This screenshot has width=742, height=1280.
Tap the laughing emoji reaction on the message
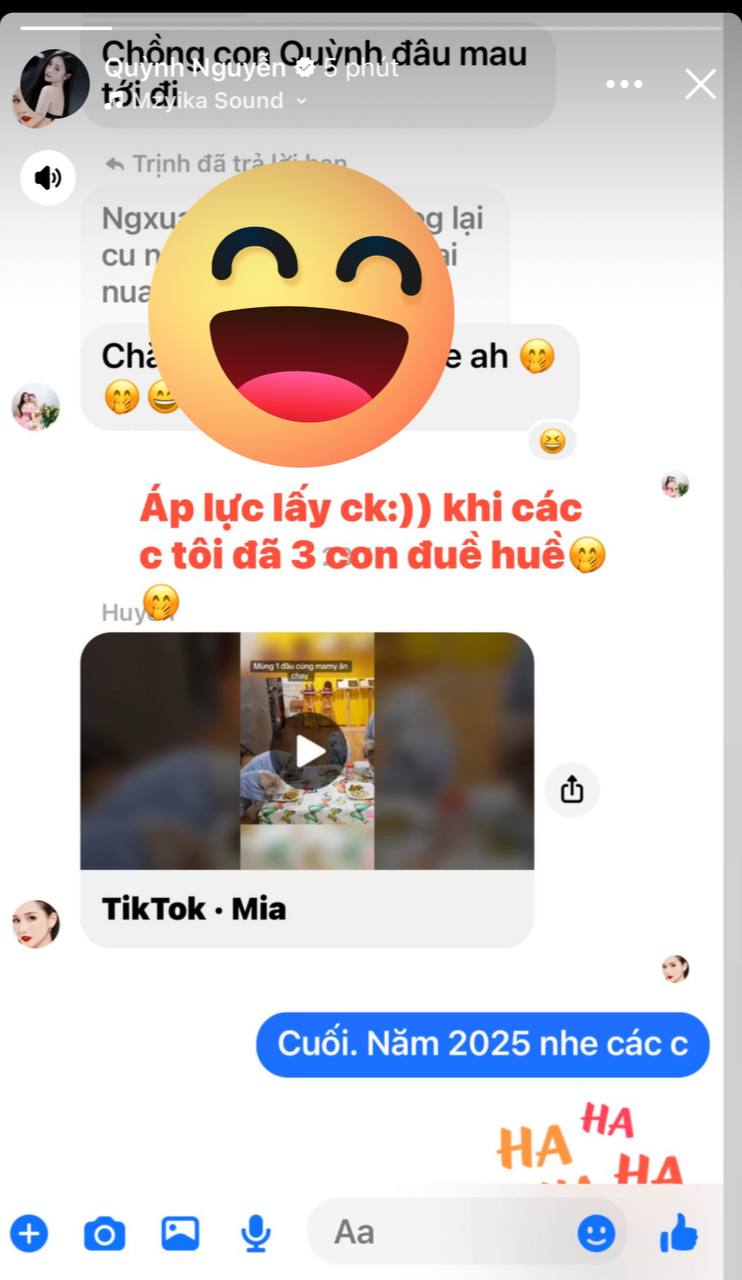(x=552, y=441)
